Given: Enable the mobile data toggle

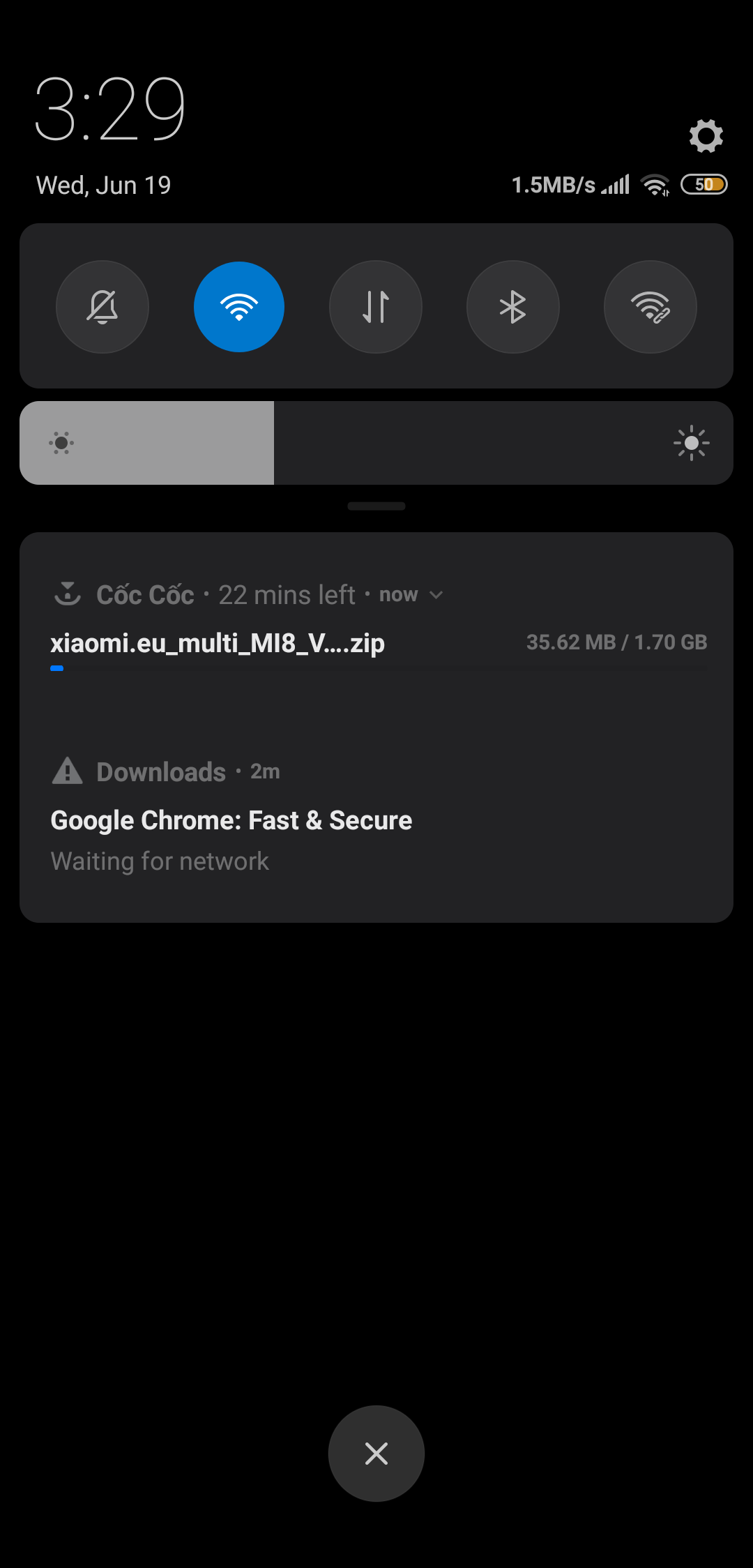Looking at the screenshot, I should (x=376, y=307).
